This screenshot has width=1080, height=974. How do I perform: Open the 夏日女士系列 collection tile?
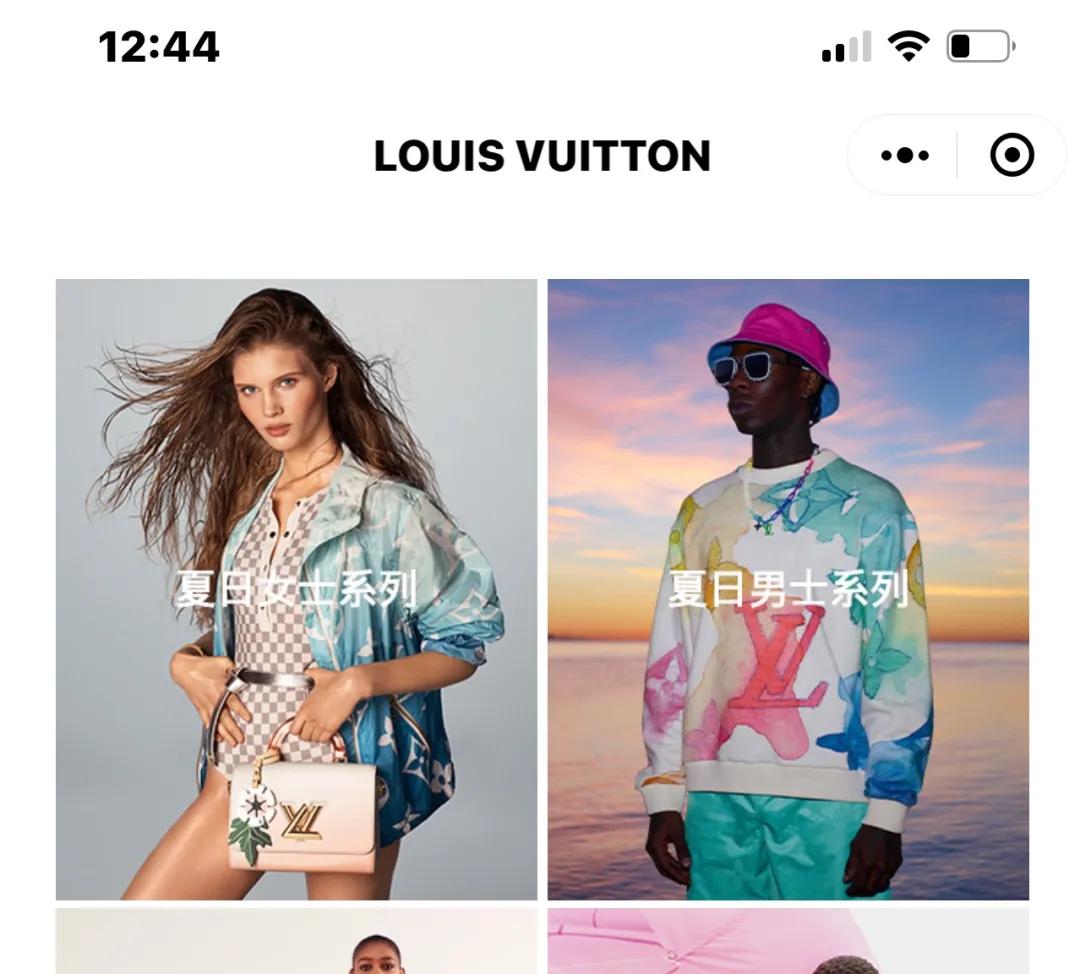tap(296, 589)
